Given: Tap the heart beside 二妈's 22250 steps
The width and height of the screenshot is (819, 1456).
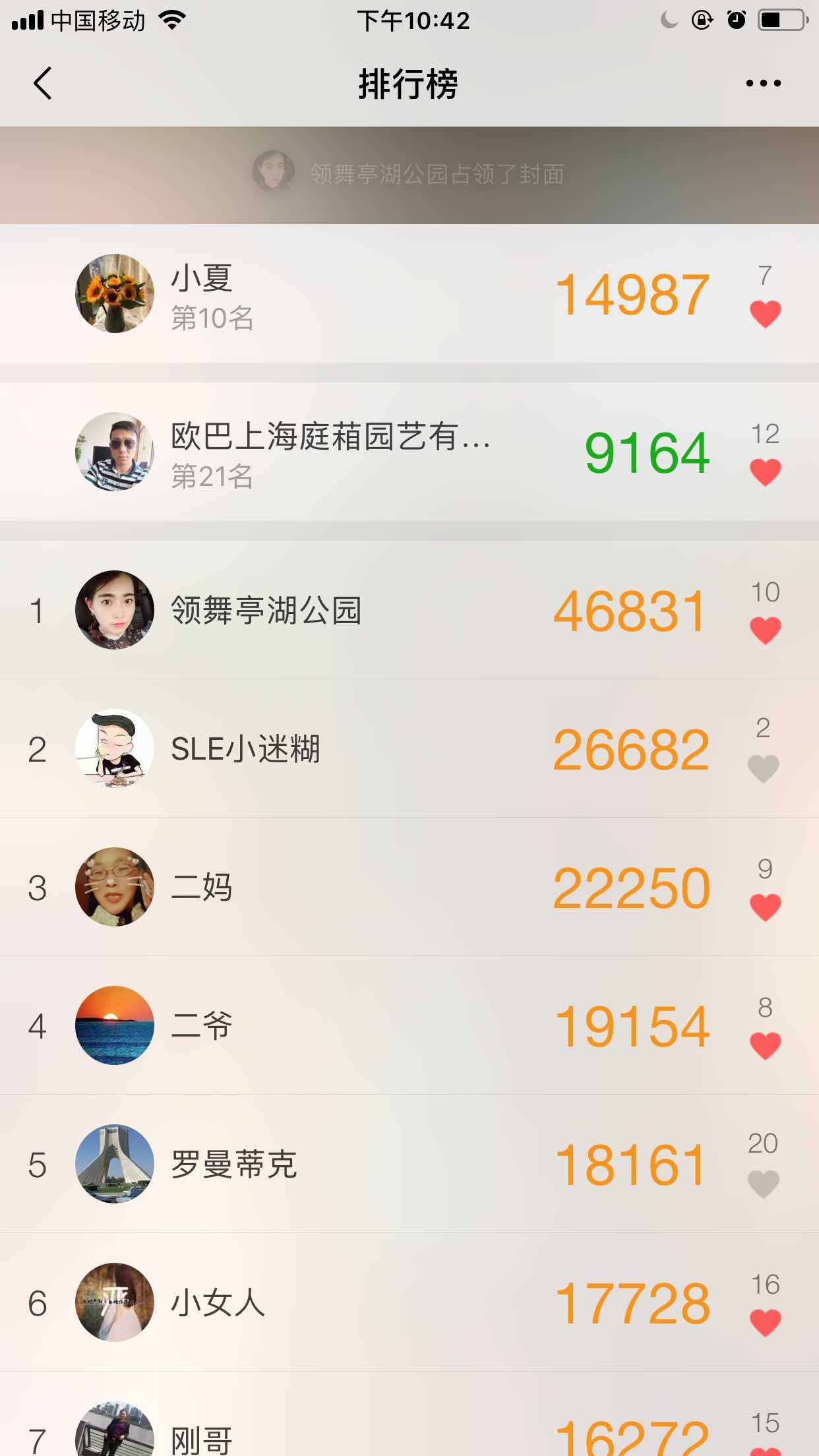Looking at the screenshot, I should [x=765, y=907].
